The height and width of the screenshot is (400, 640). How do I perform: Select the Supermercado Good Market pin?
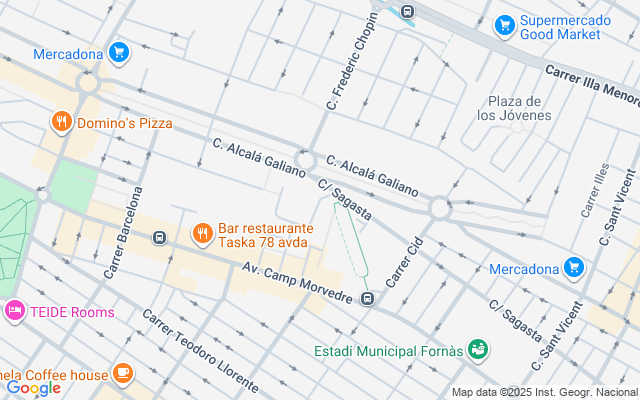505,24
